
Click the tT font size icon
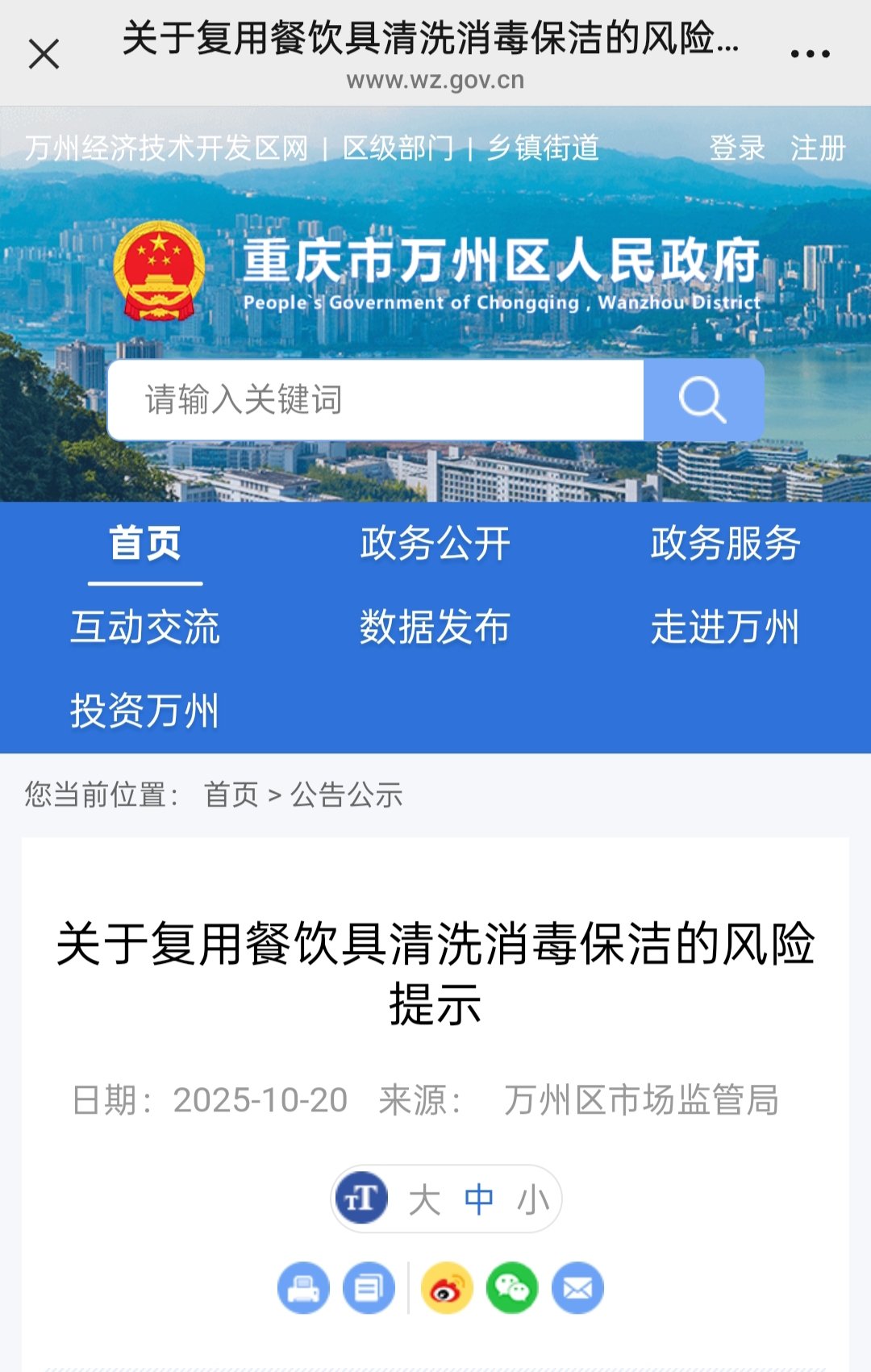[360, 1199]
